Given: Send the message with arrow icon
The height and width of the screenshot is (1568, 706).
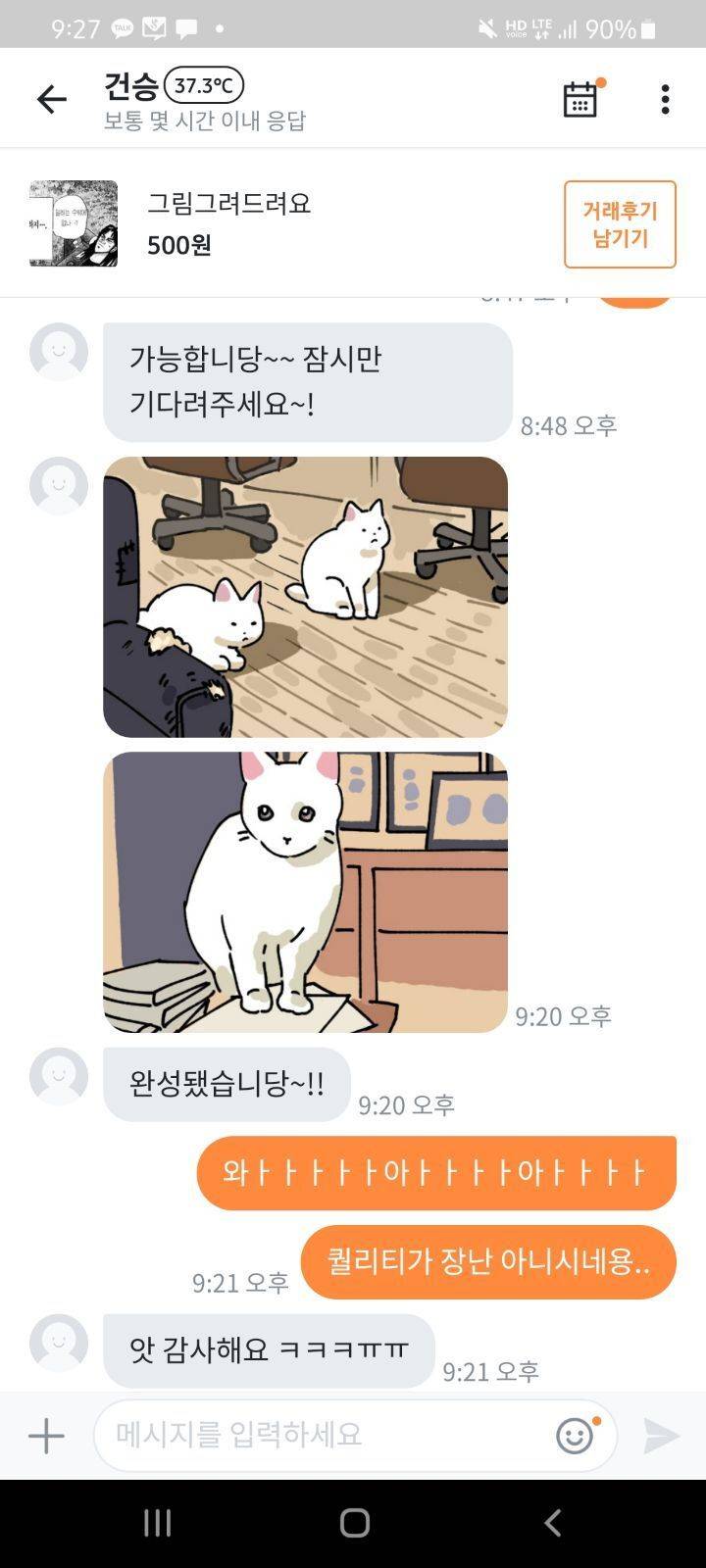Looking at the screenshot, I should (x=661, y=1436).
